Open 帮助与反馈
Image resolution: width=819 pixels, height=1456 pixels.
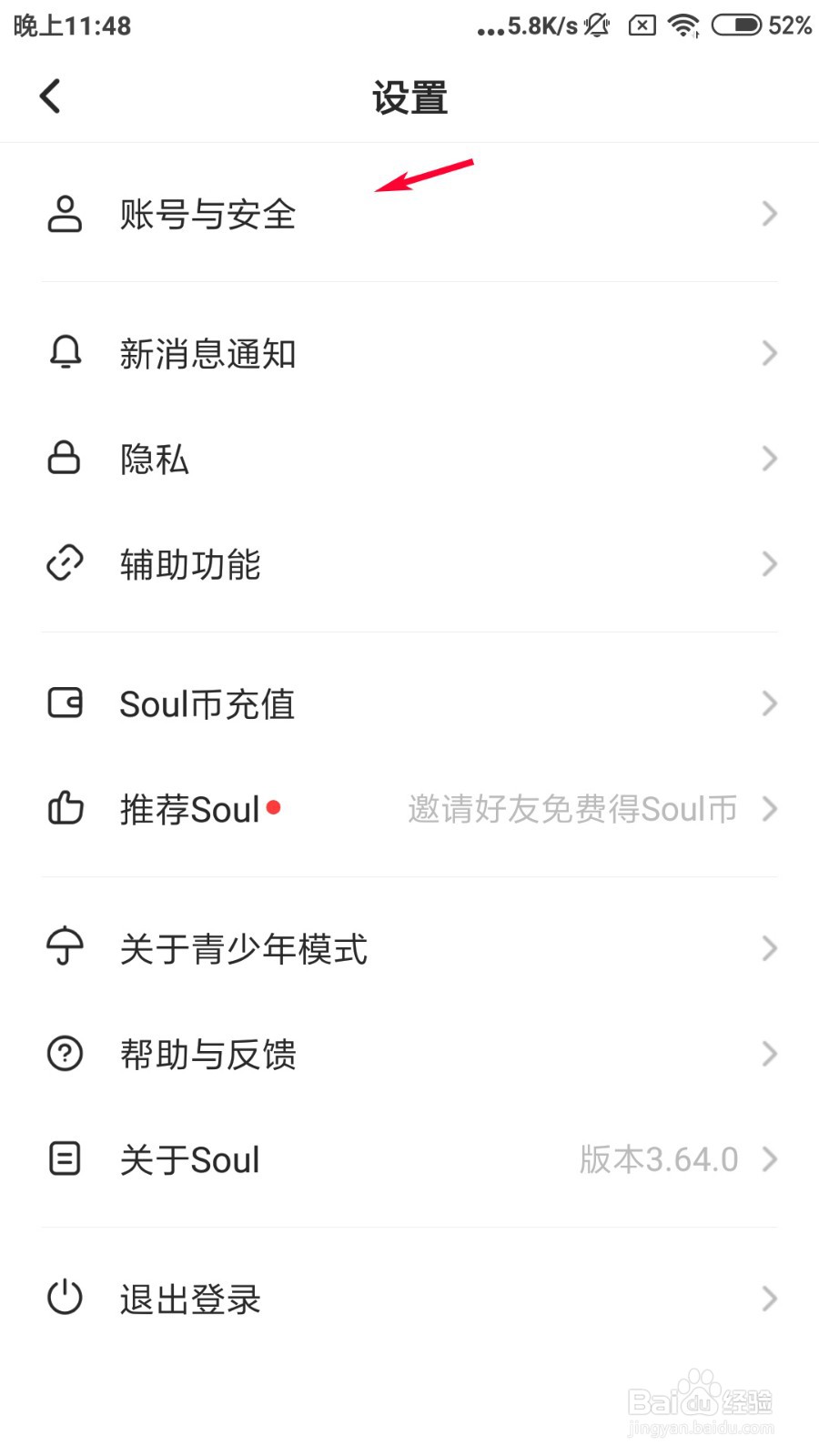[409, 1054]
